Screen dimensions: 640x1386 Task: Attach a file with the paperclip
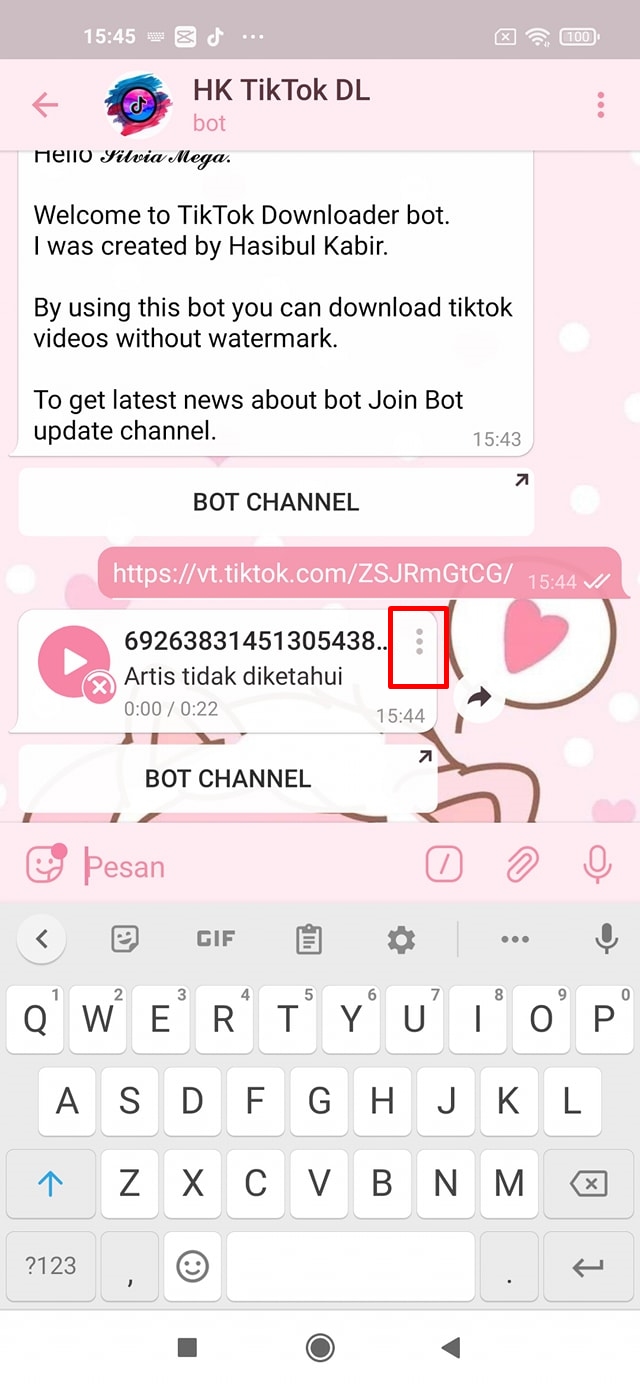click(x=521, y=865)
